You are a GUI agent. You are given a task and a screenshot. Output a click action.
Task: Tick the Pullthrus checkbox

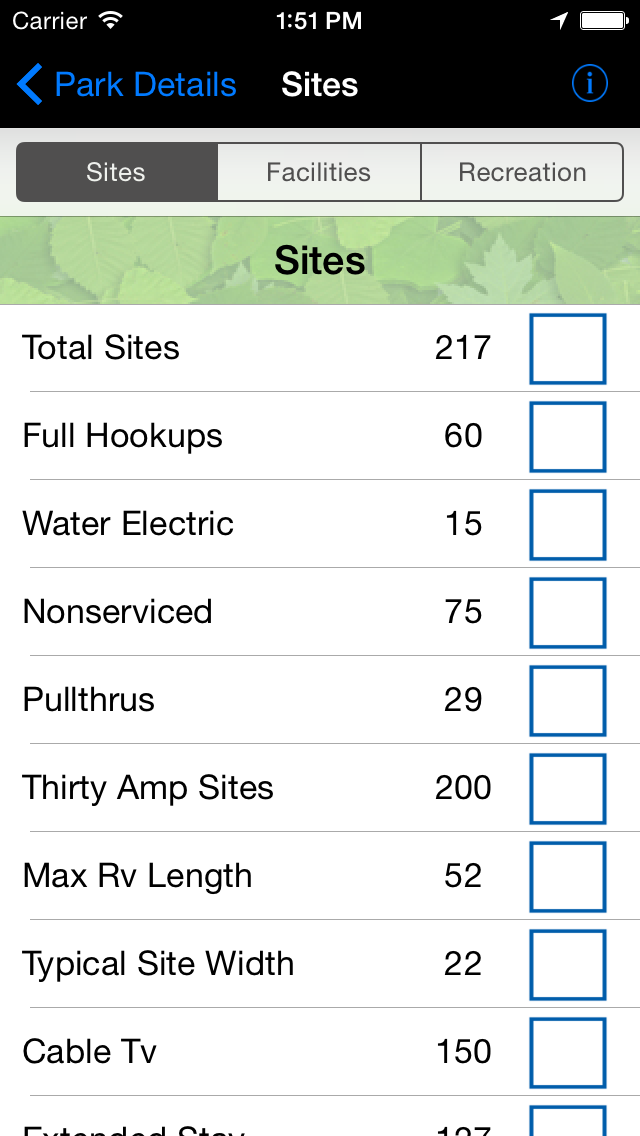(x=568, y=701)
